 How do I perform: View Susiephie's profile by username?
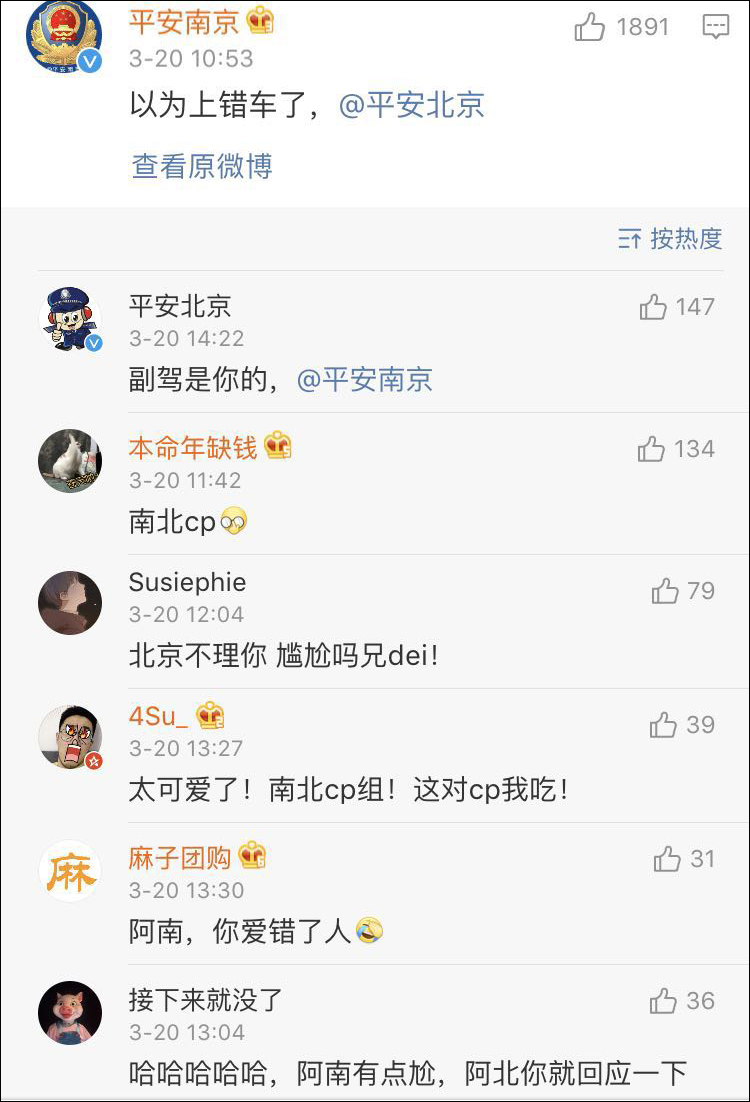click(x=188, y=582)
